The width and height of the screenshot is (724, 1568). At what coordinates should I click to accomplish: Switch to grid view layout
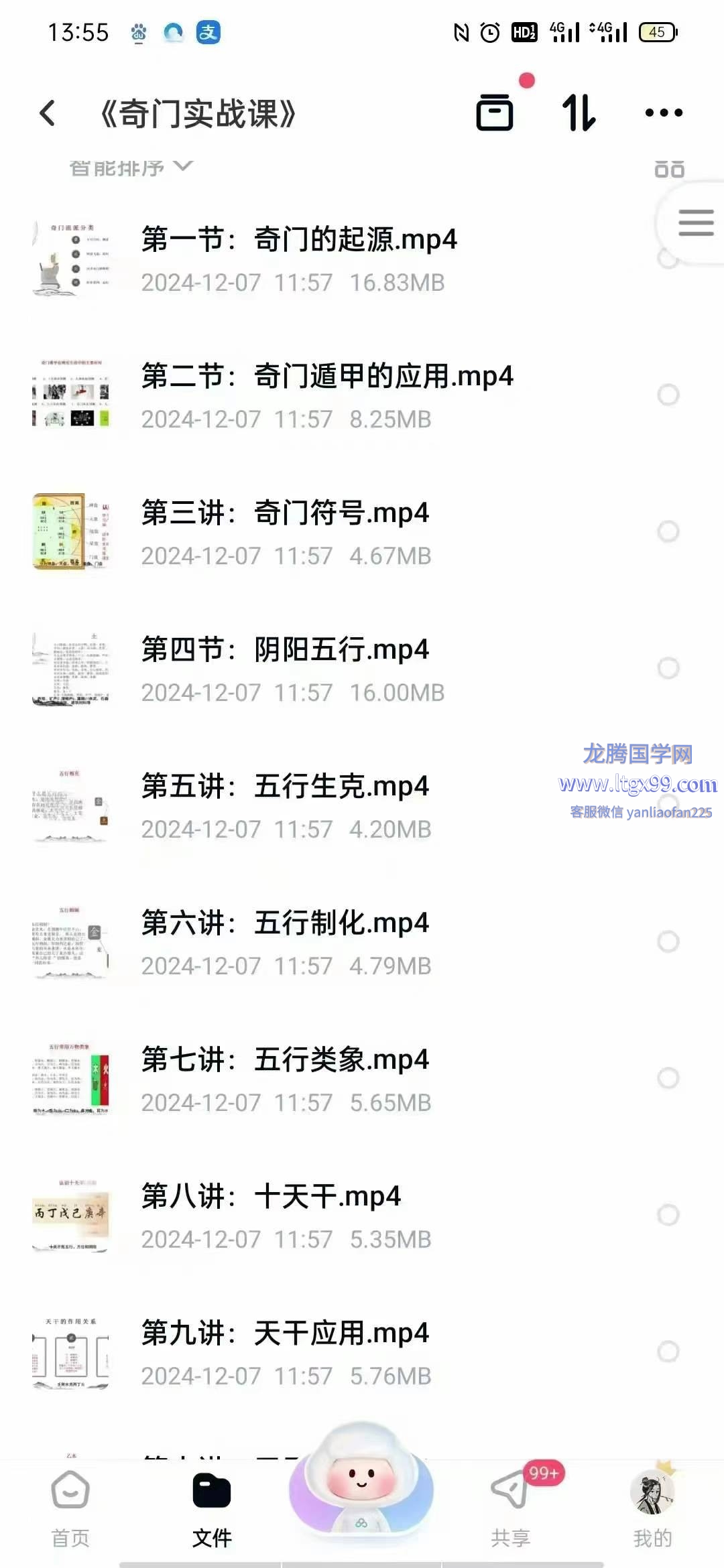pyautogui.click(x=669, y=169)
